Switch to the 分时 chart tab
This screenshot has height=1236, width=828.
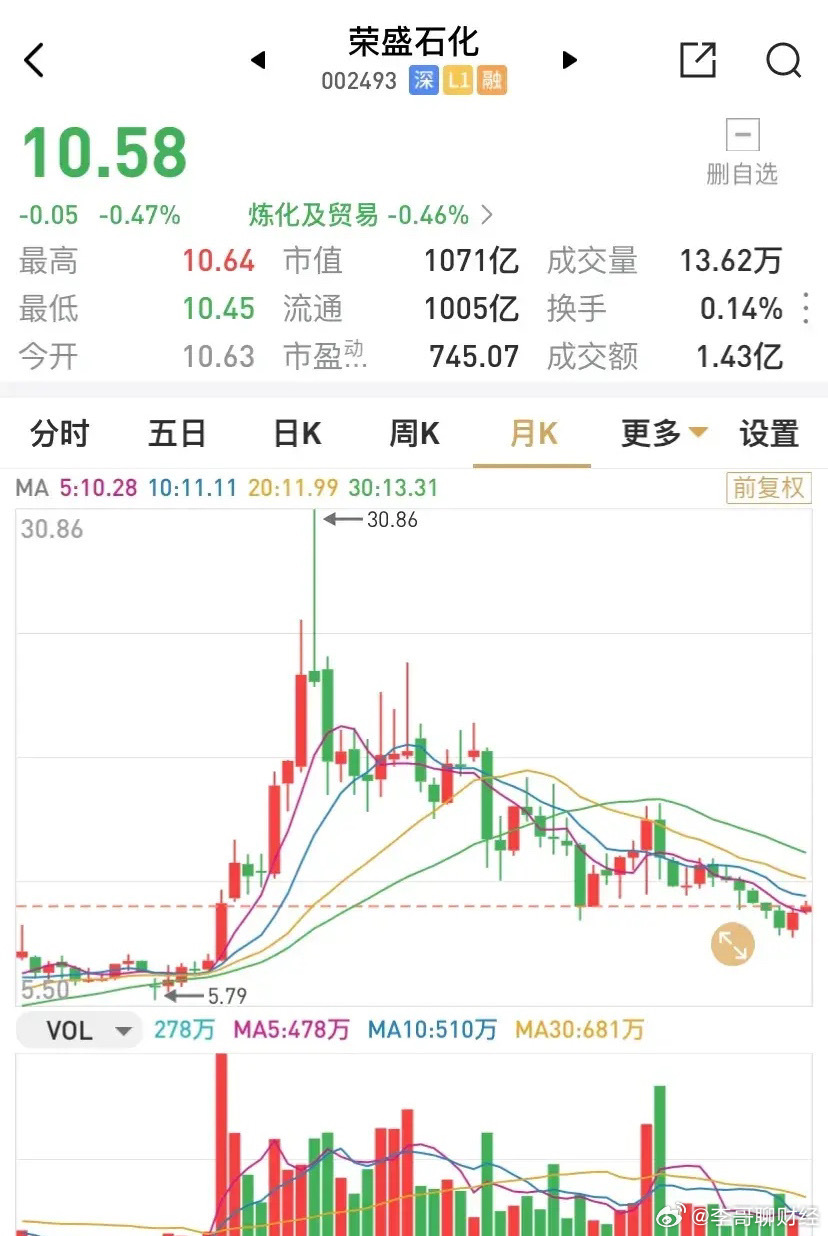[x=60, y=434]
